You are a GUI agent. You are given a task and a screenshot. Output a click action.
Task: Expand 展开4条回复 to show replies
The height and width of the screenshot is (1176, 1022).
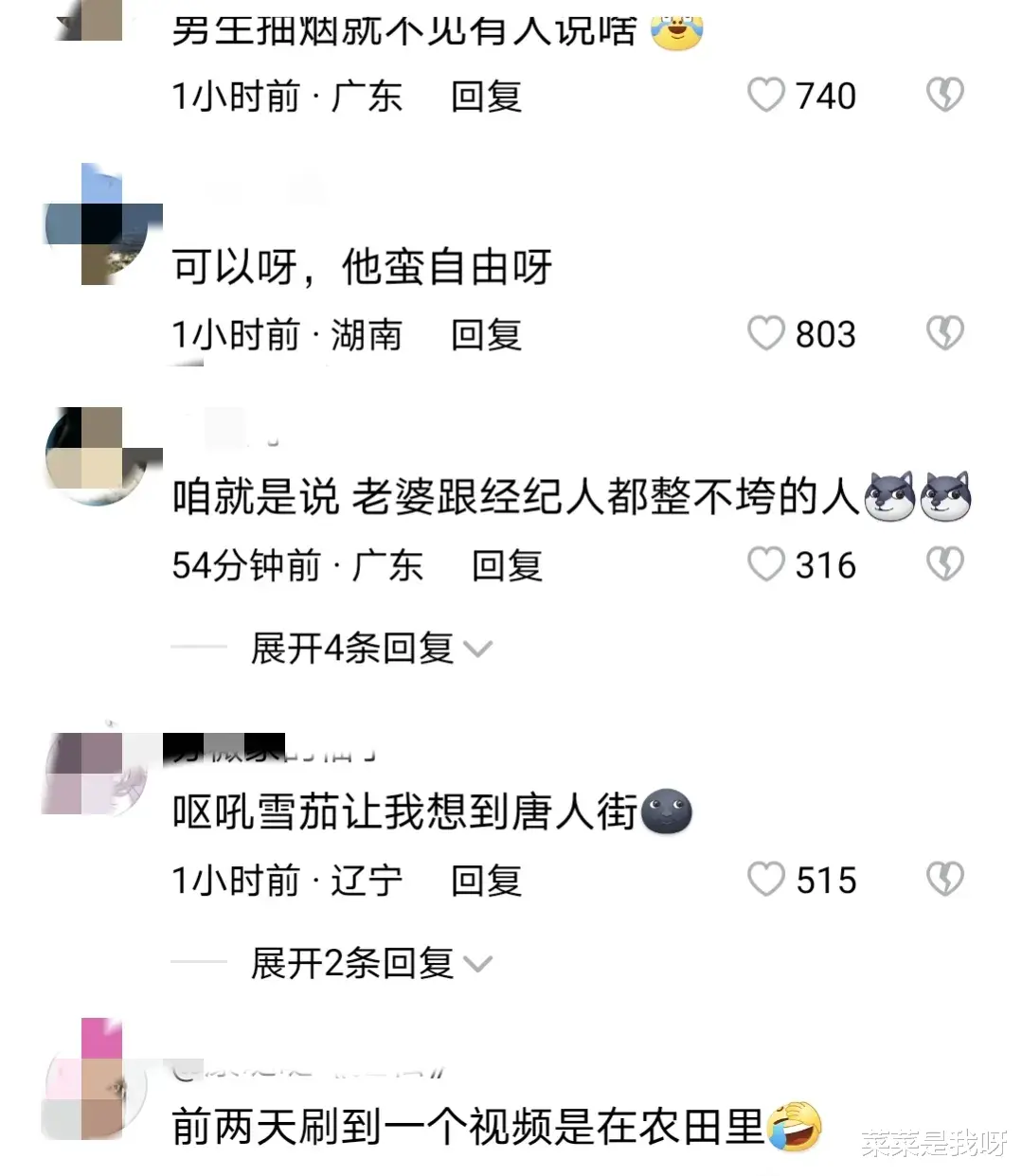pos(350,648)
